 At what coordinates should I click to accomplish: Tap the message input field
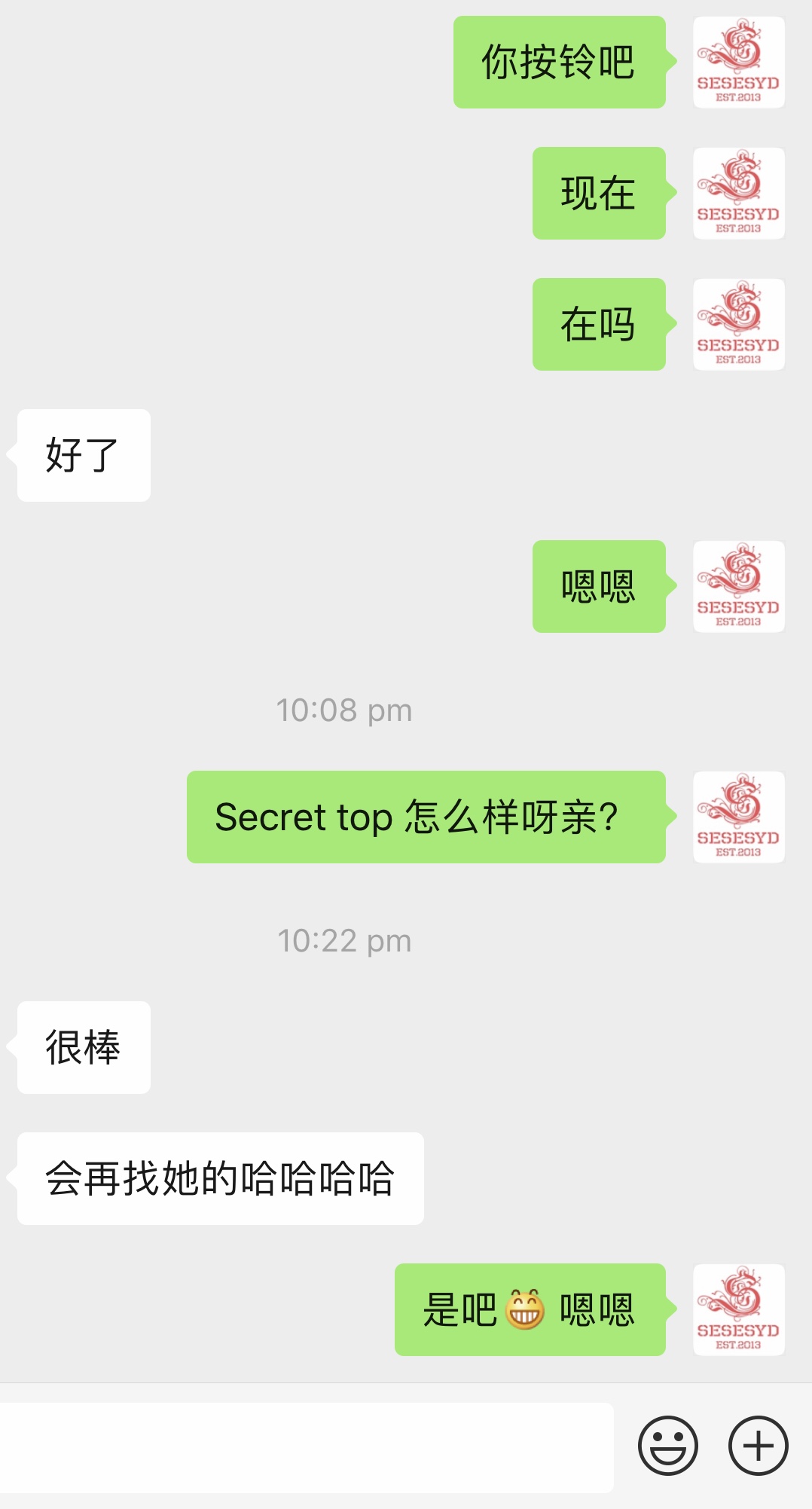[305, 1446]
